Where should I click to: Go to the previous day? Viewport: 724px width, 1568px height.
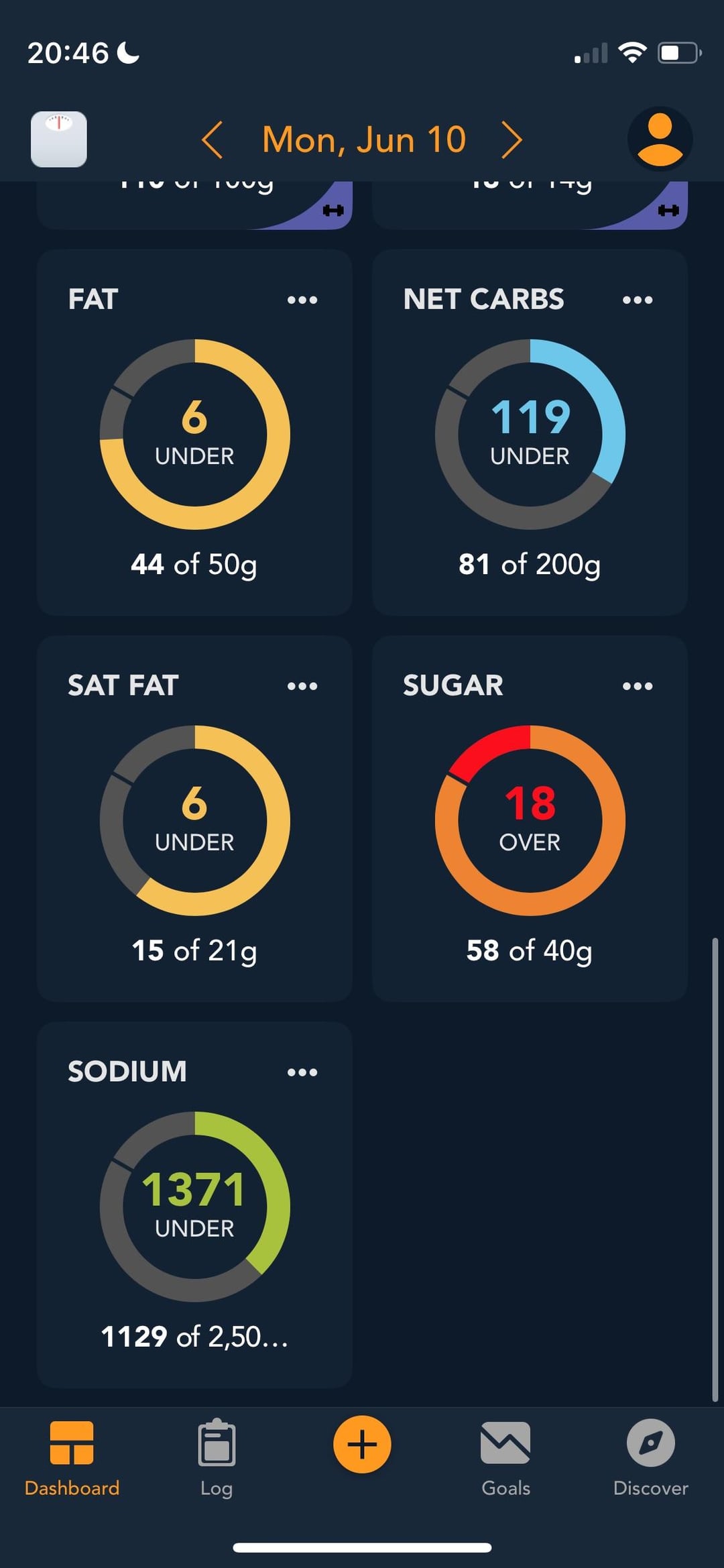(213, 139)
